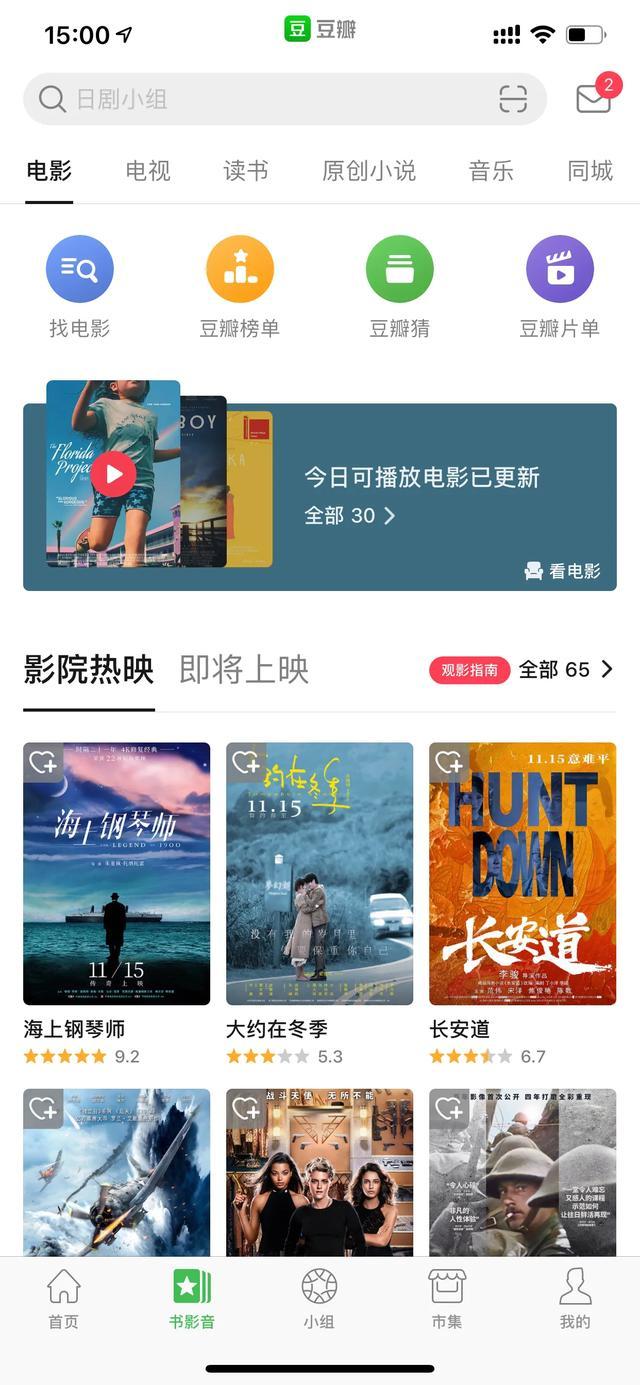Open the mail inbox icon
This screenshot has width=640, height=1385.
pyautogui.click(x=594, y=98)
